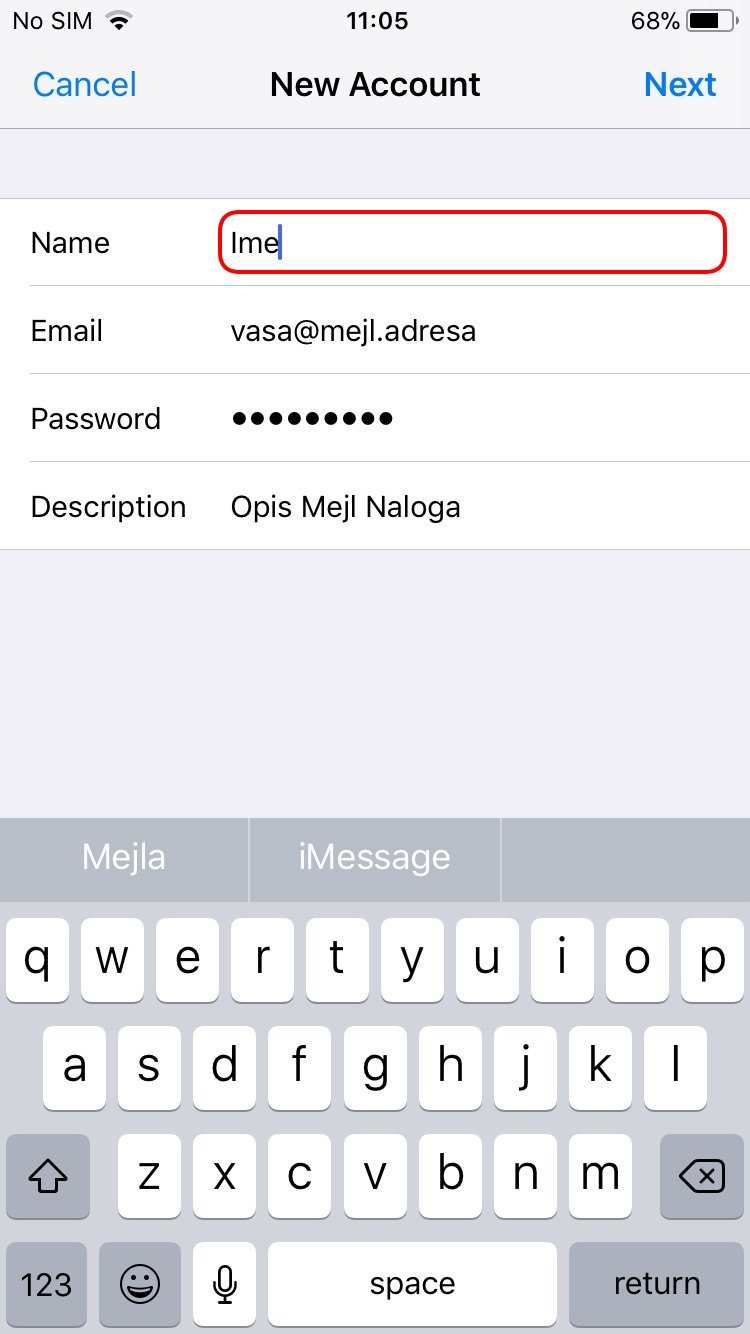Choose the Mejla keyboard suggestion

click(x=124, y=858)
